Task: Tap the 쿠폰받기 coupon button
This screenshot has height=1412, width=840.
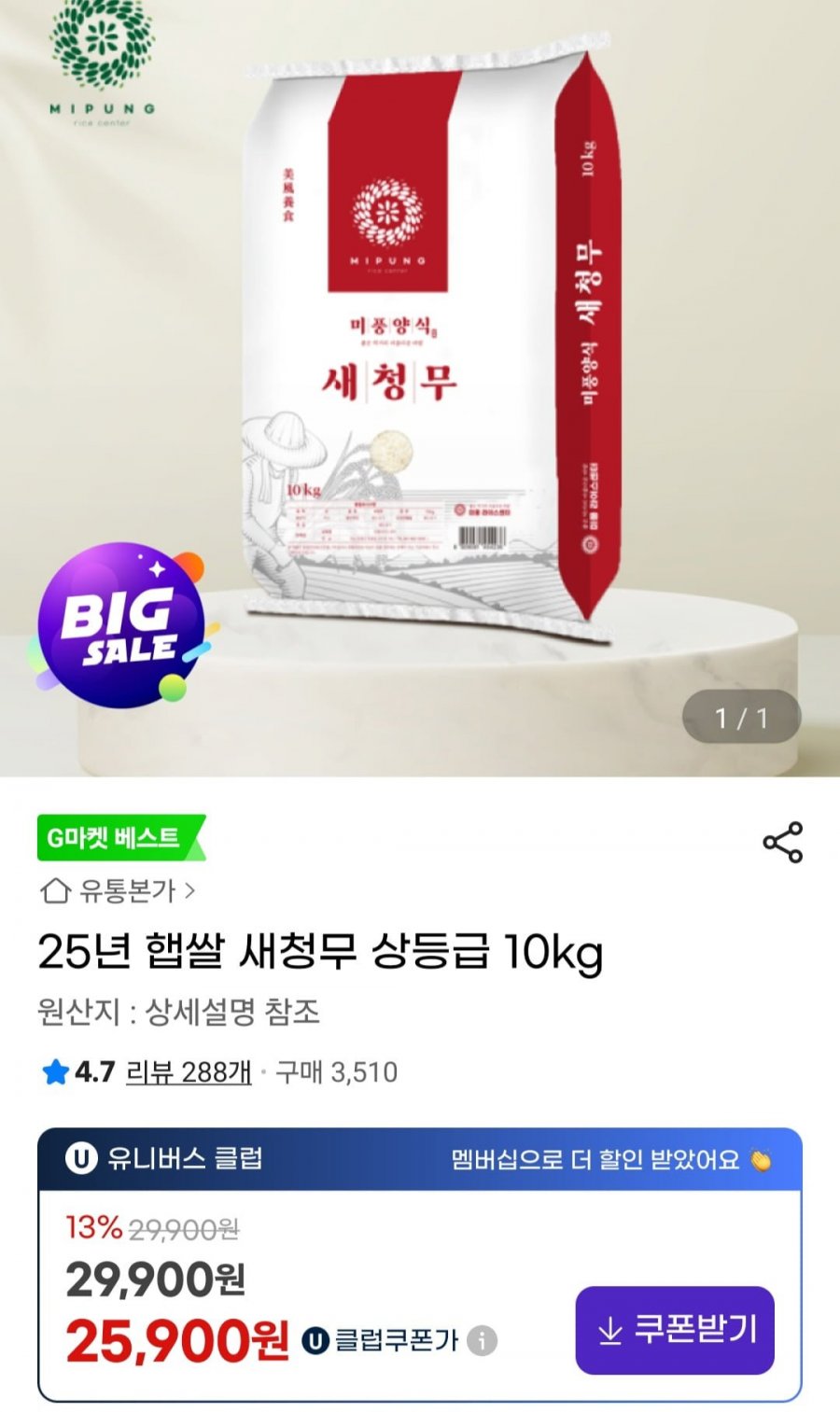Action: [675, 1330]
